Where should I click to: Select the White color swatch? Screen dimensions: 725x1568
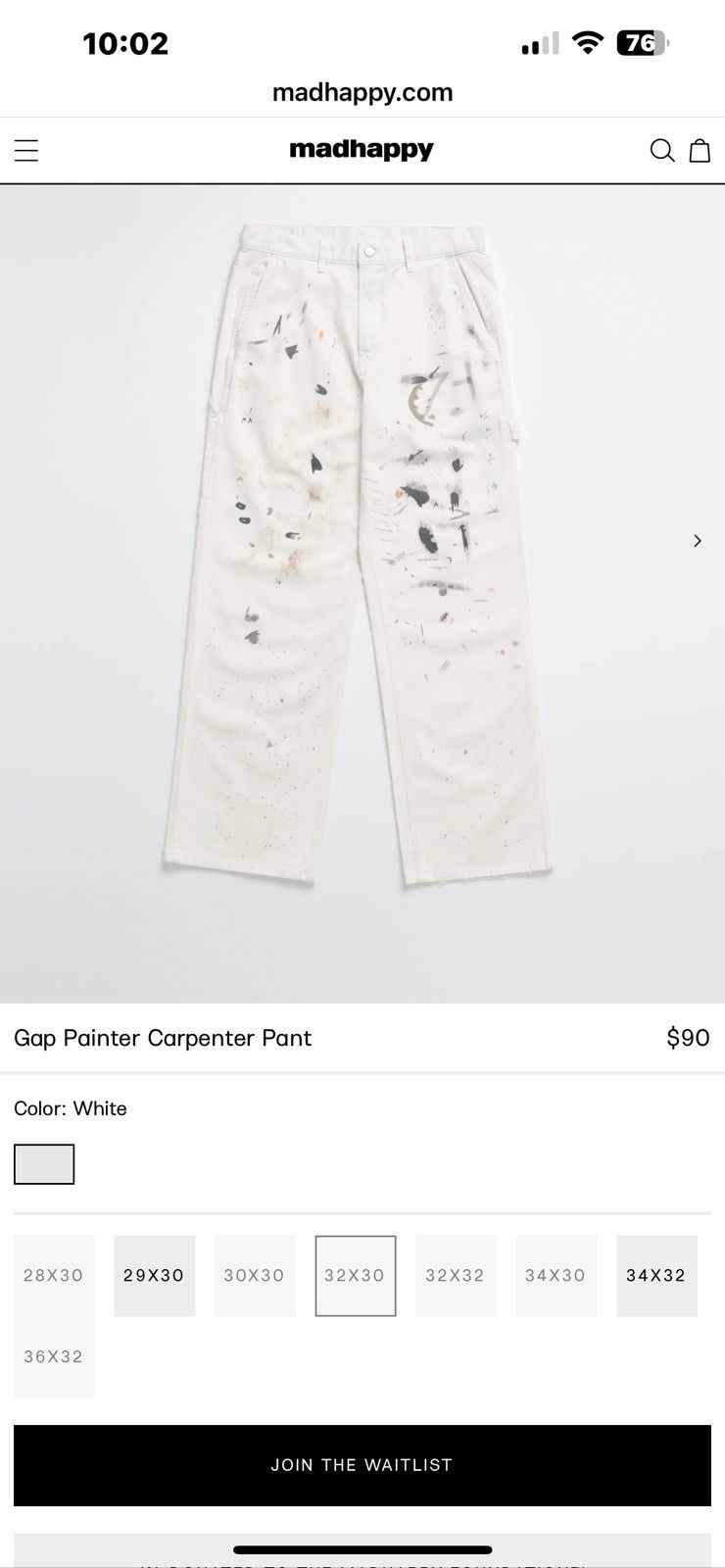coord(44,1164)
